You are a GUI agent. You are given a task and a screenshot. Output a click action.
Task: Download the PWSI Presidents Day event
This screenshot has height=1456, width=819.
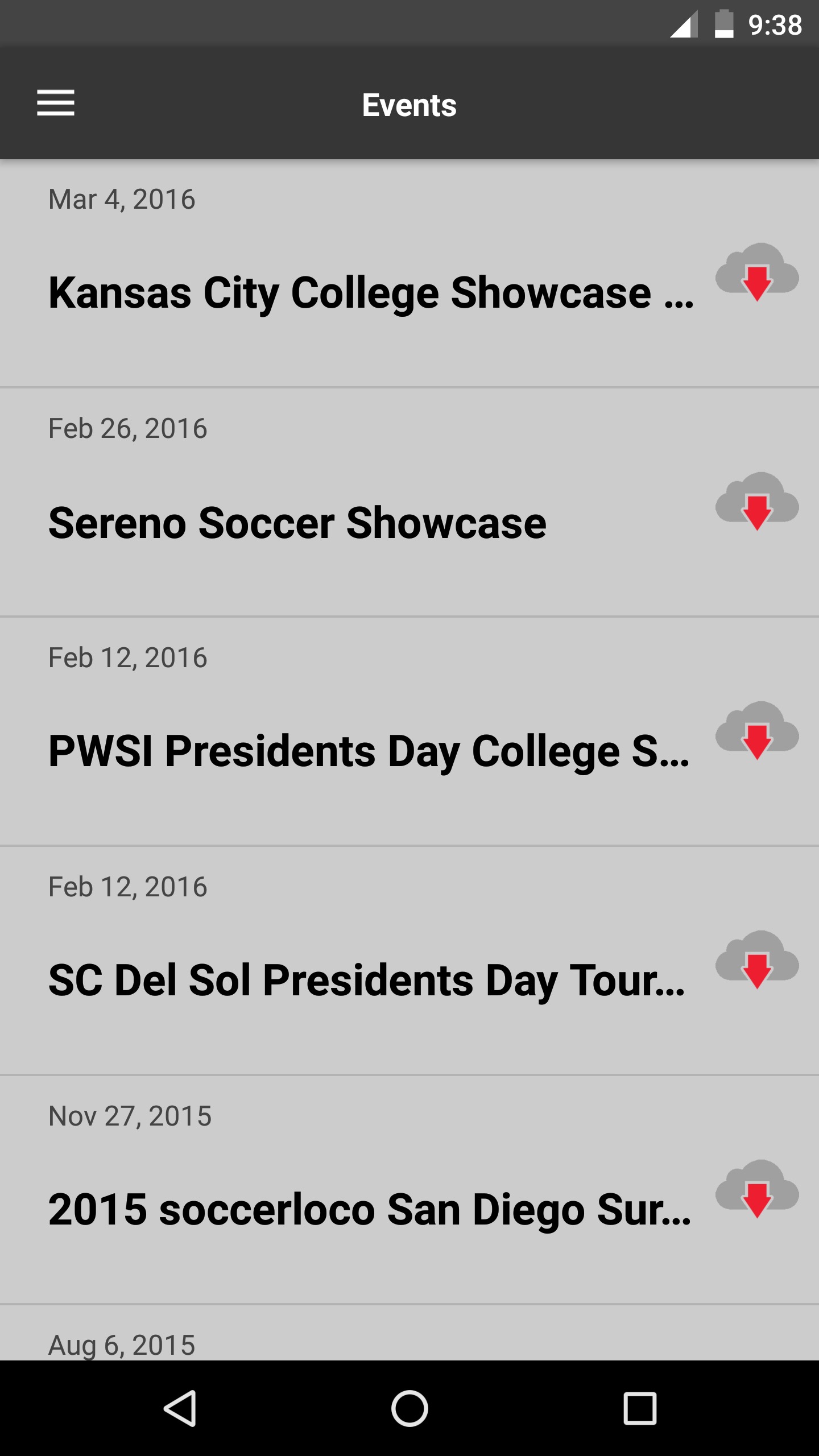coord(757,730)
